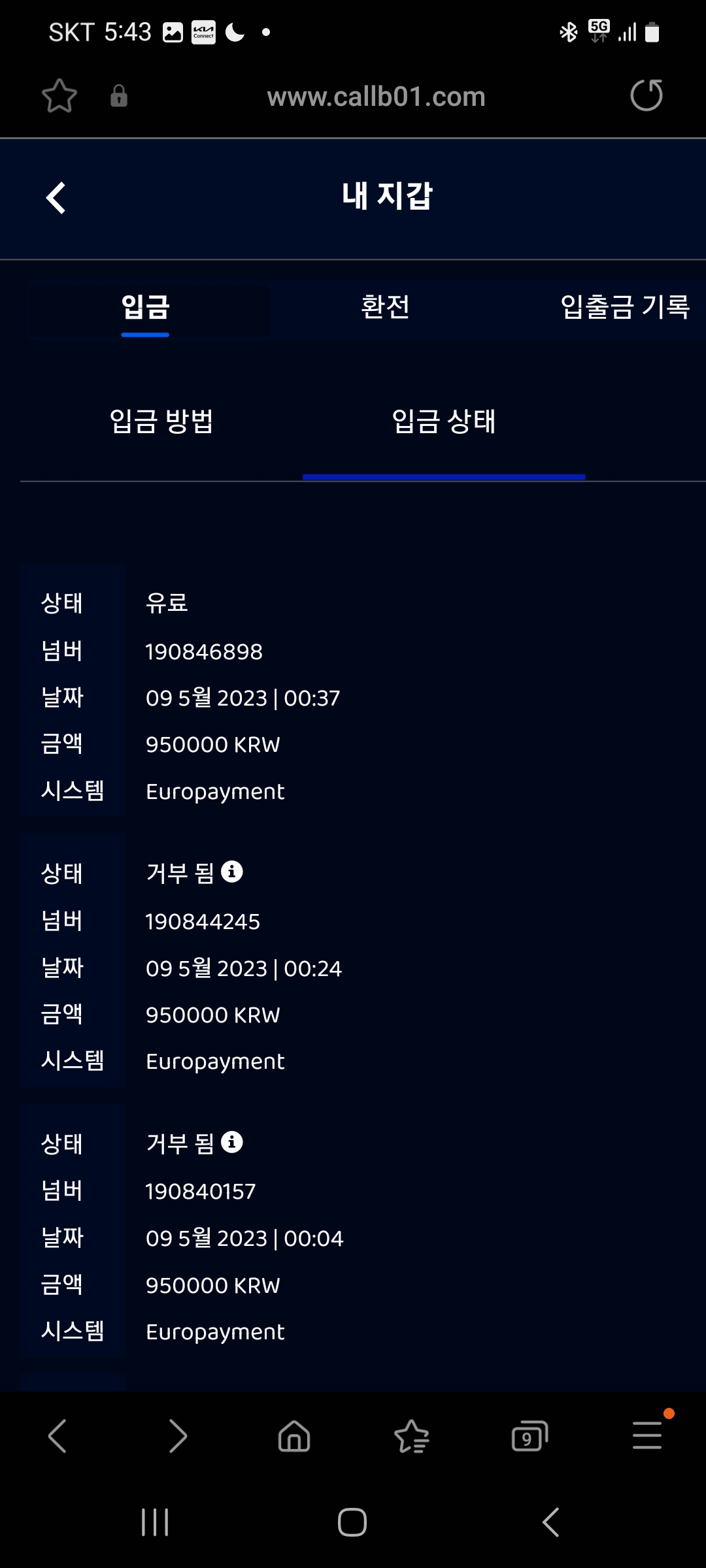The image size is (706, 1568).
Task: Select the 입금 상태 sub-tab
Action: point(443,421)
